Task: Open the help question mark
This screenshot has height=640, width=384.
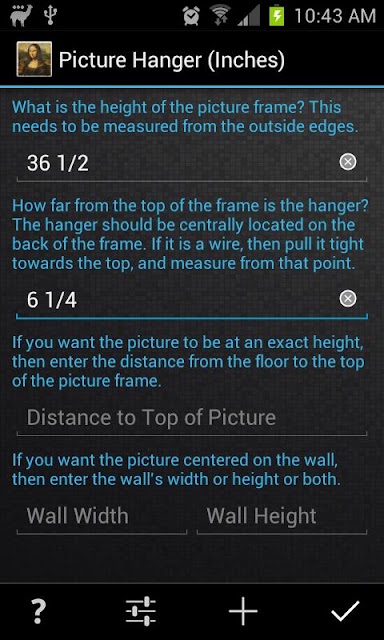Action: coord(38,611)
